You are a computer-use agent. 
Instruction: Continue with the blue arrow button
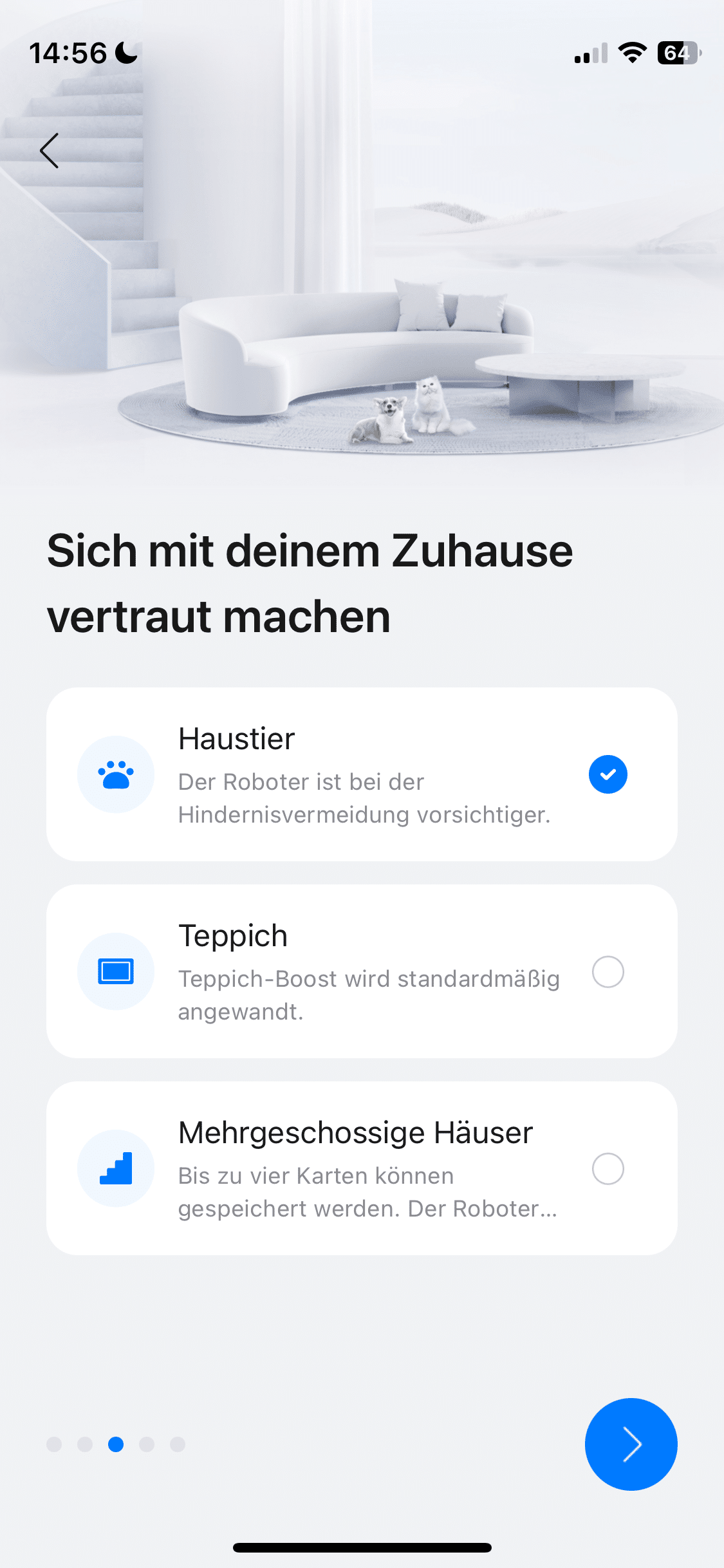pyautogui.click(x=631, y=1444)
